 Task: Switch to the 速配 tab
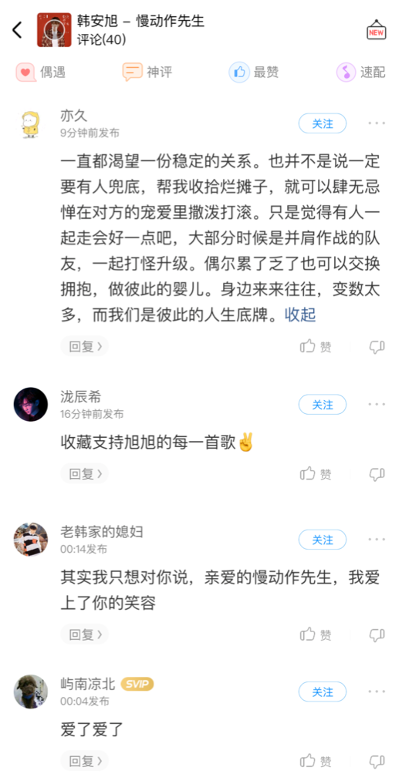pos(361,72)
